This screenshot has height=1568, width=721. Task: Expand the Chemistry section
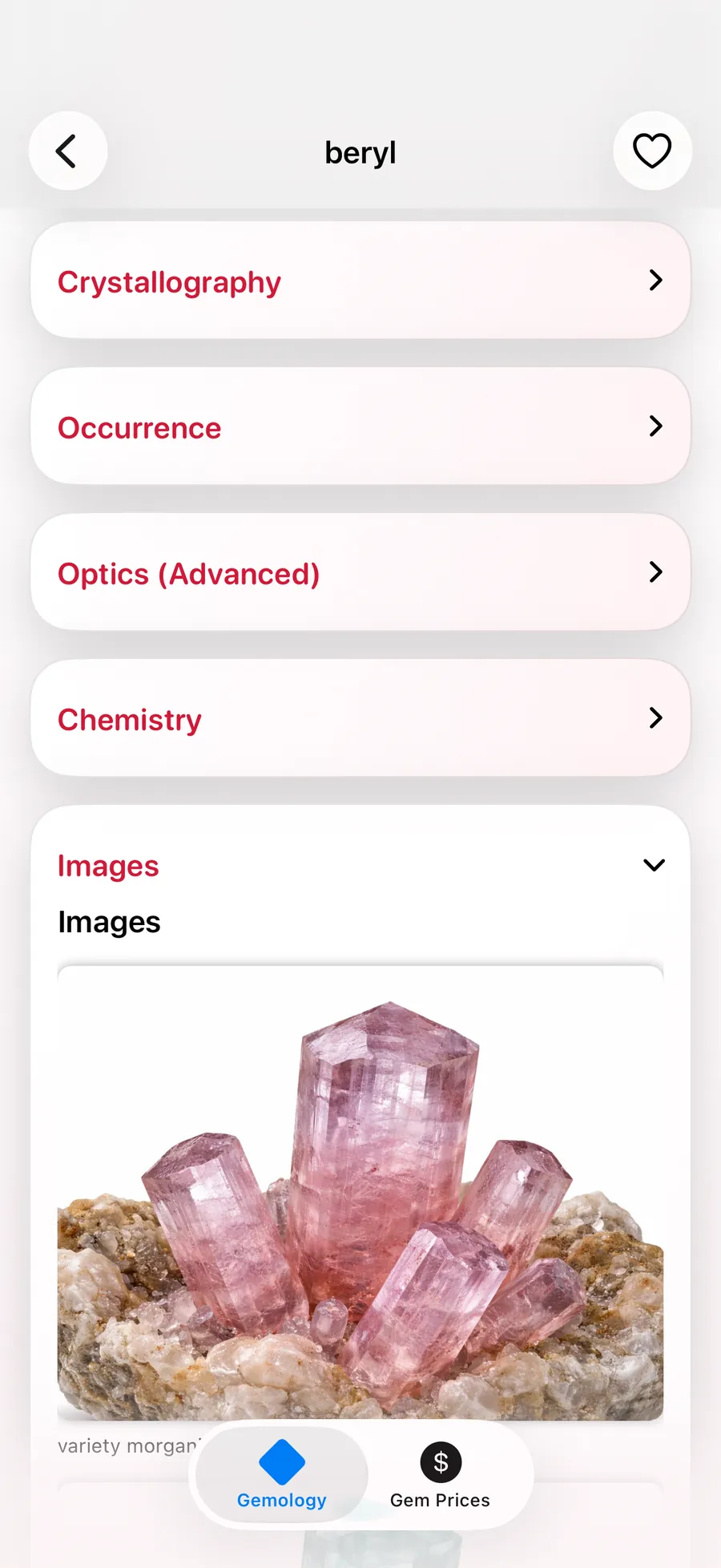click(359, 718)
